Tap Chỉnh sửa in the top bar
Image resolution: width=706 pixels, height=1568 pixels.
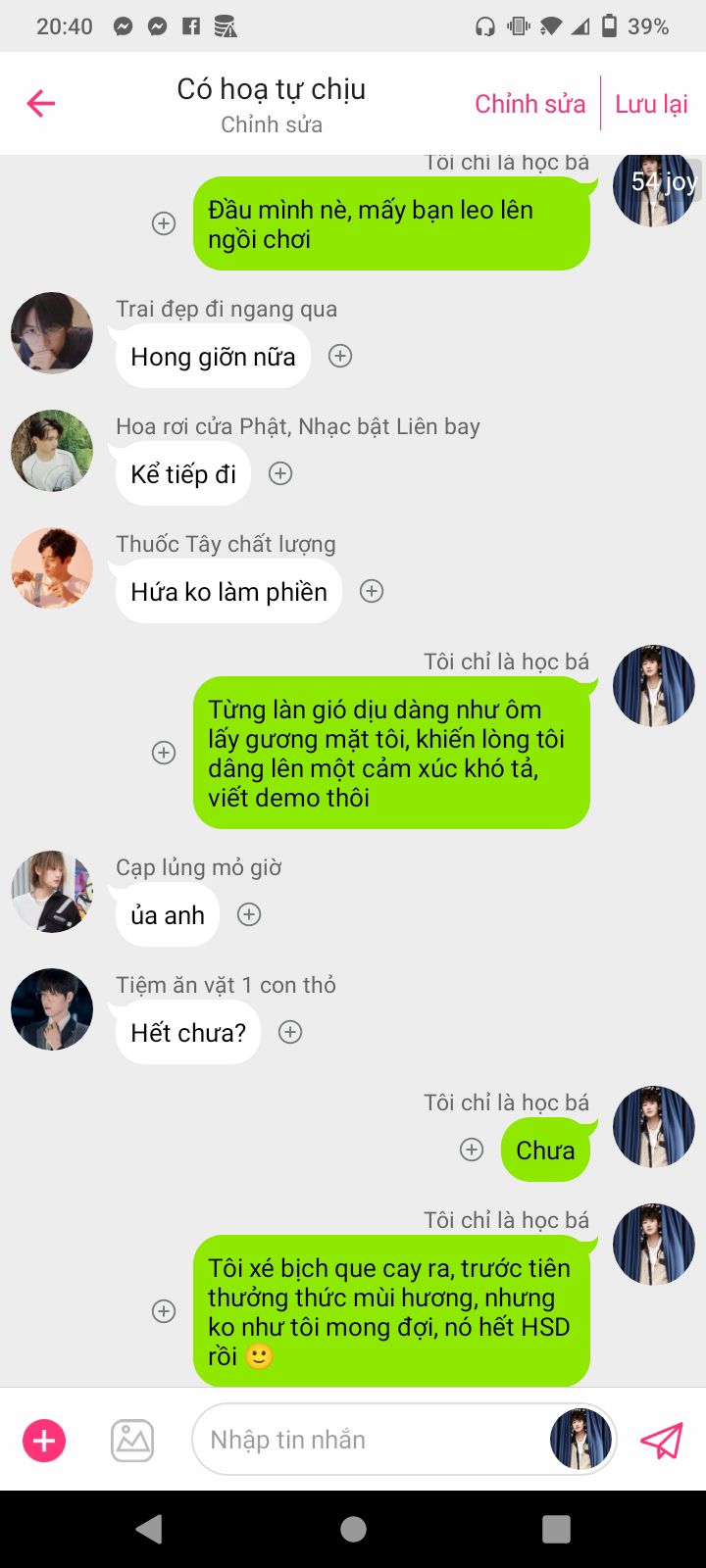529,104
